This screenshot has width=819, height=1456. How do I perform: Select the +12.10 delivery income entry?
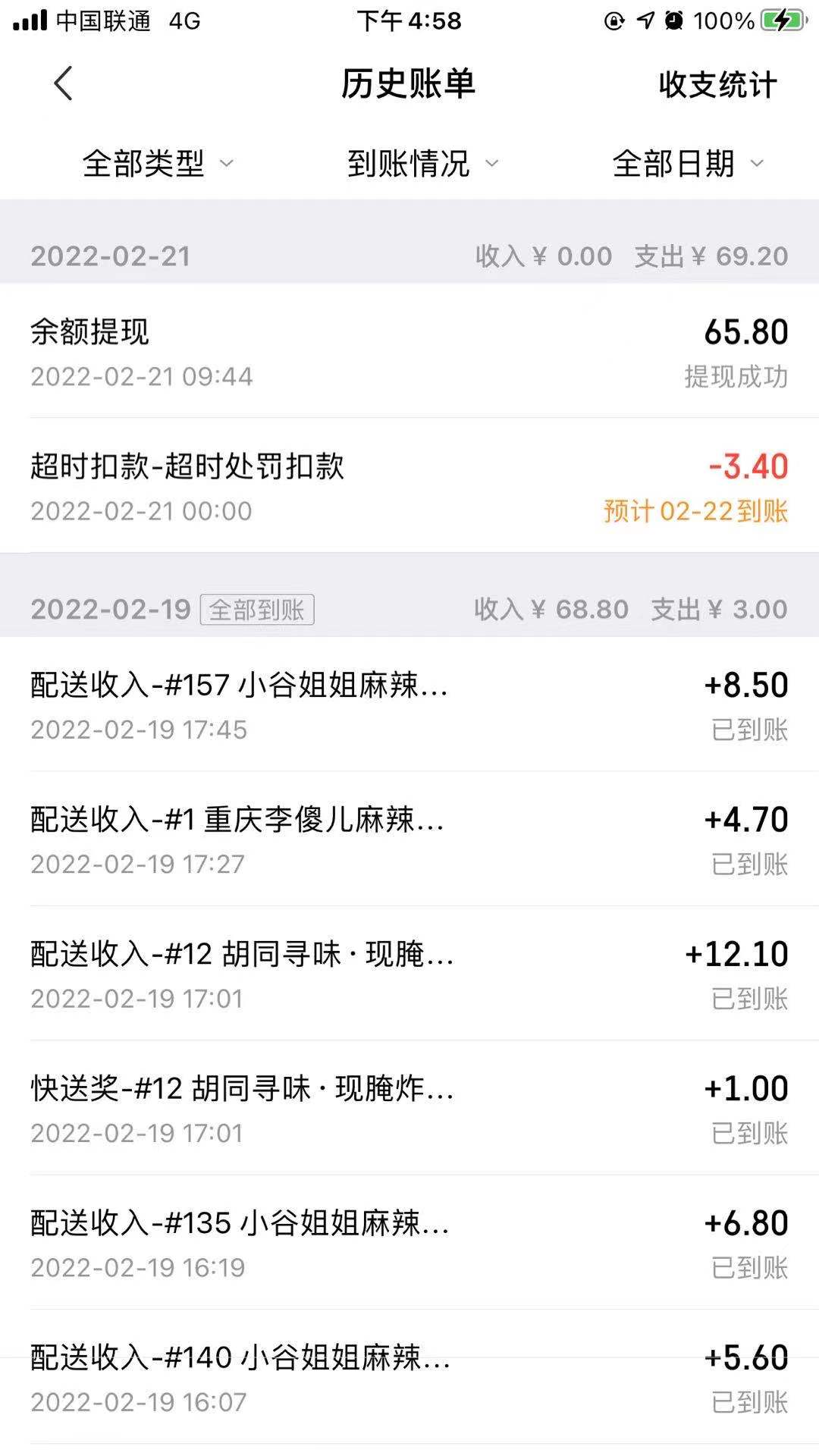click(x=409, y=974)
